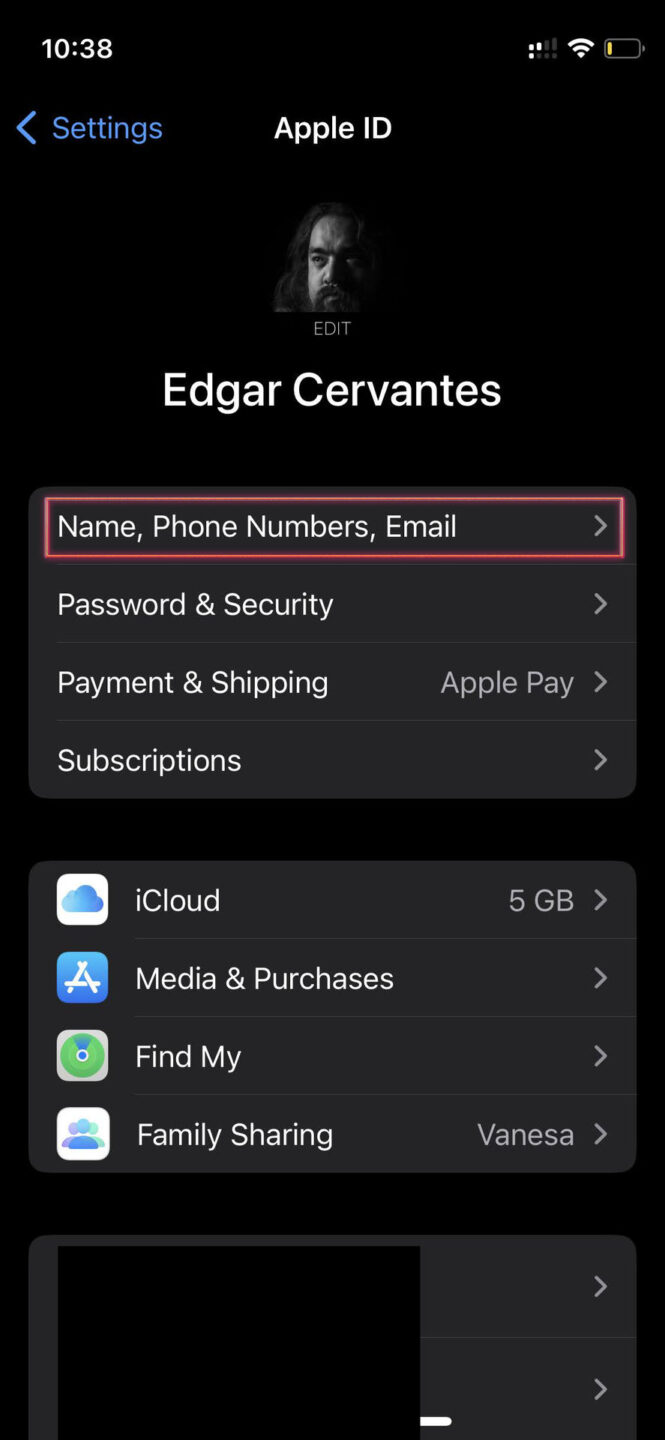View Subscriptions
Viewport: 665px width, 1440px height.
[x=332, y=760]
